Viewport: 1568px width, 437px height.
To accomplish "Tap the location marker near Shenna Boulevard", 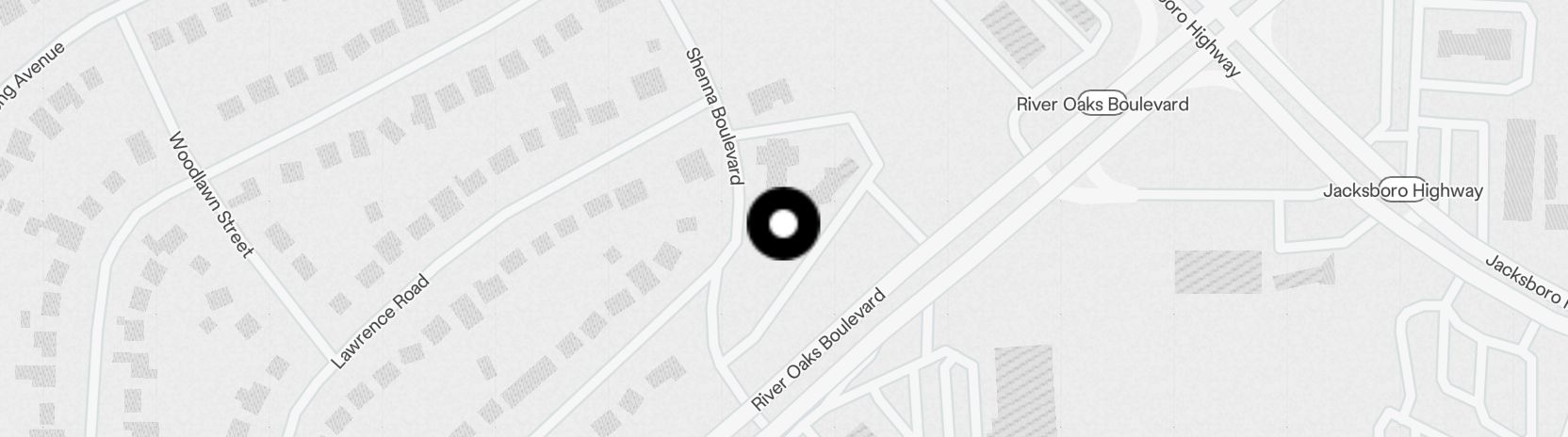I will [783, 224].
